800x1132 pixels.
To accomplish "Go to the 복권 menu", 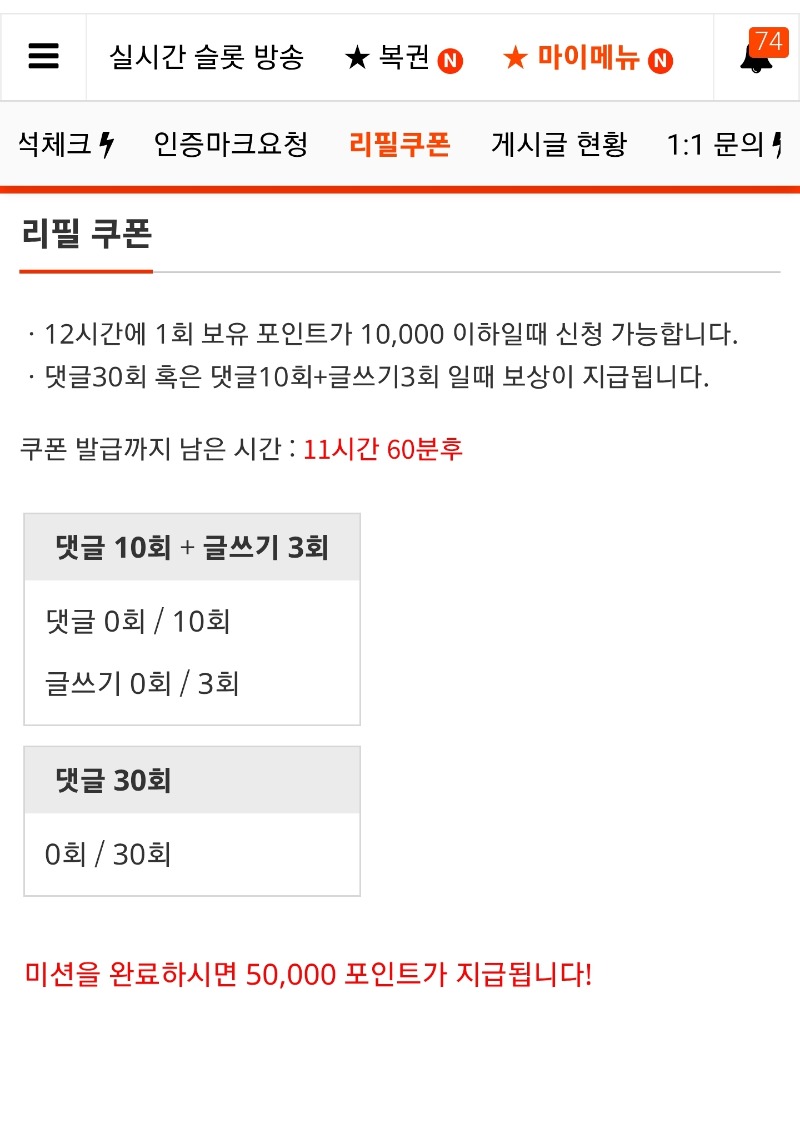I will click(x=402, y=58).
